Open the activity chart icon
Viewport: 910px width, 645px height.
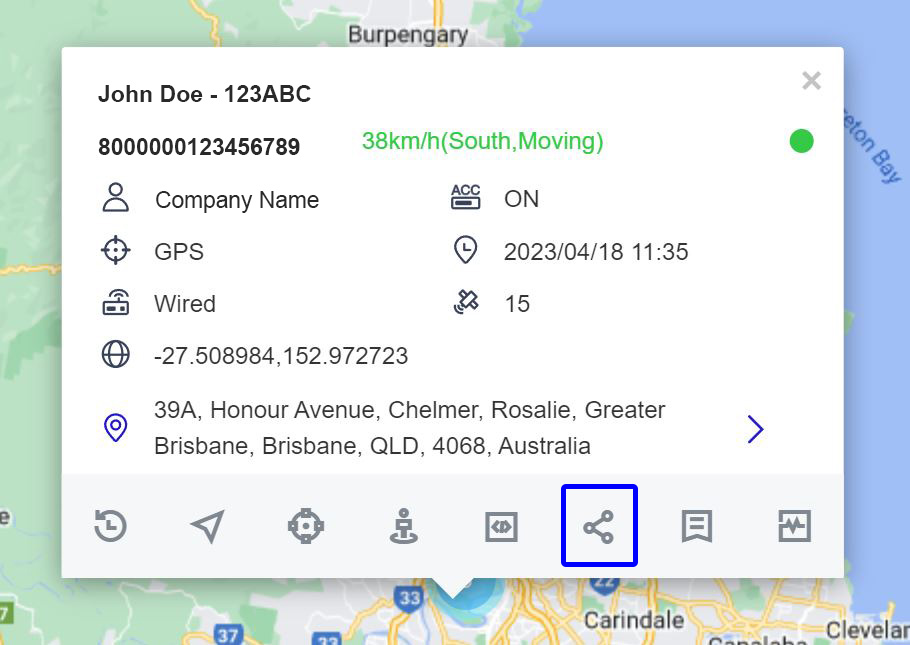tap(795, 526)
